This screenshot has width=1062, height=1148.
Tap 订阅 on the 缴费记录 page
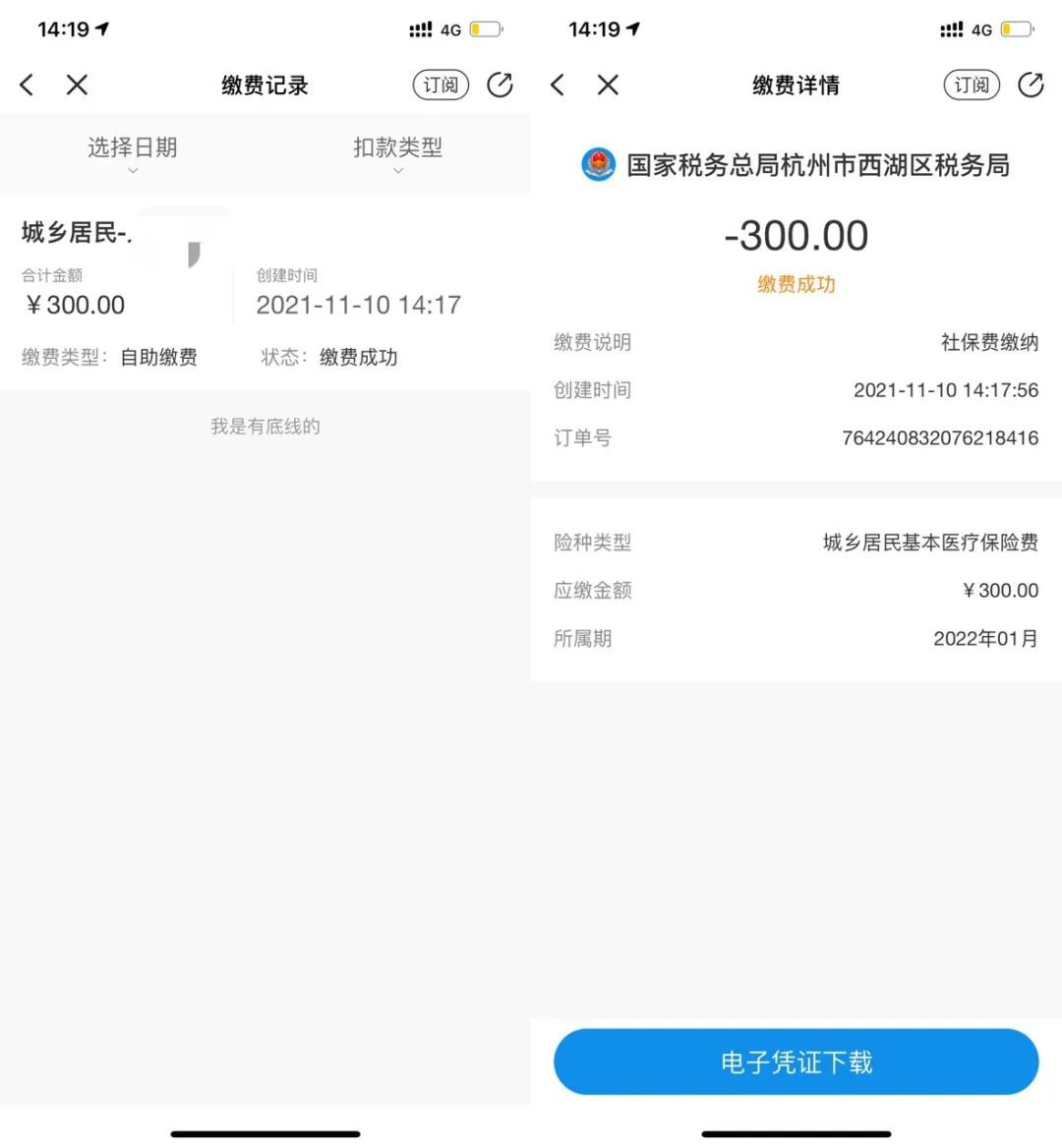441,86
